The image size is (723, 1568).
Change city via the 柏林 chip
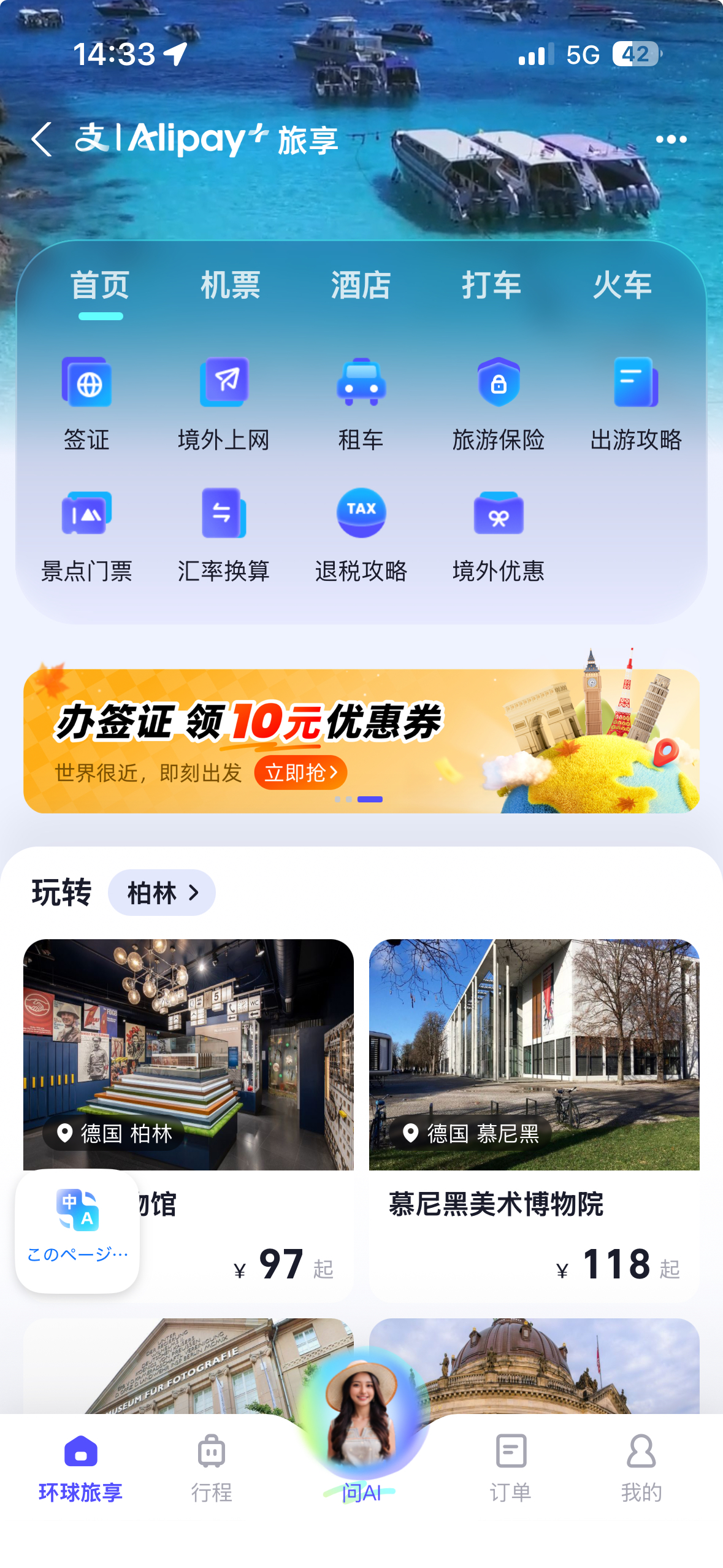(162, 893)
